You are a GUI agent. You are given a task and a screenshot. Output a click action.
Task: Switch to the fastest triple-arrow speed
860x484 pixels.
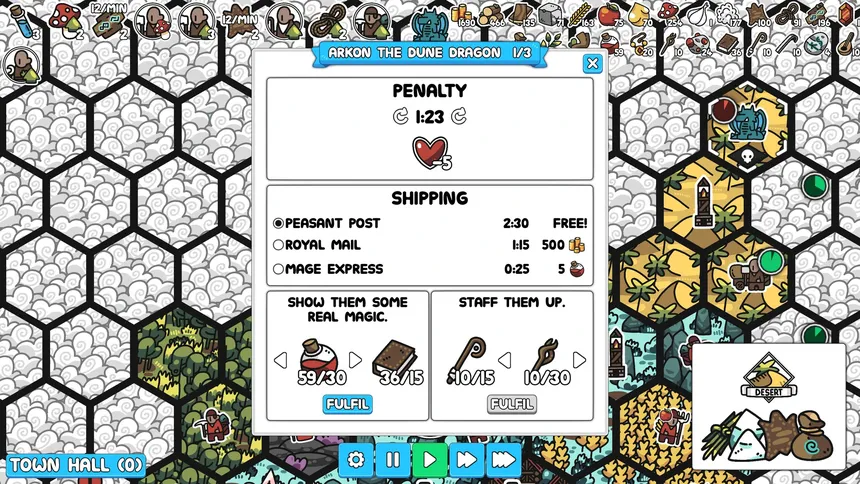[504, 460]
